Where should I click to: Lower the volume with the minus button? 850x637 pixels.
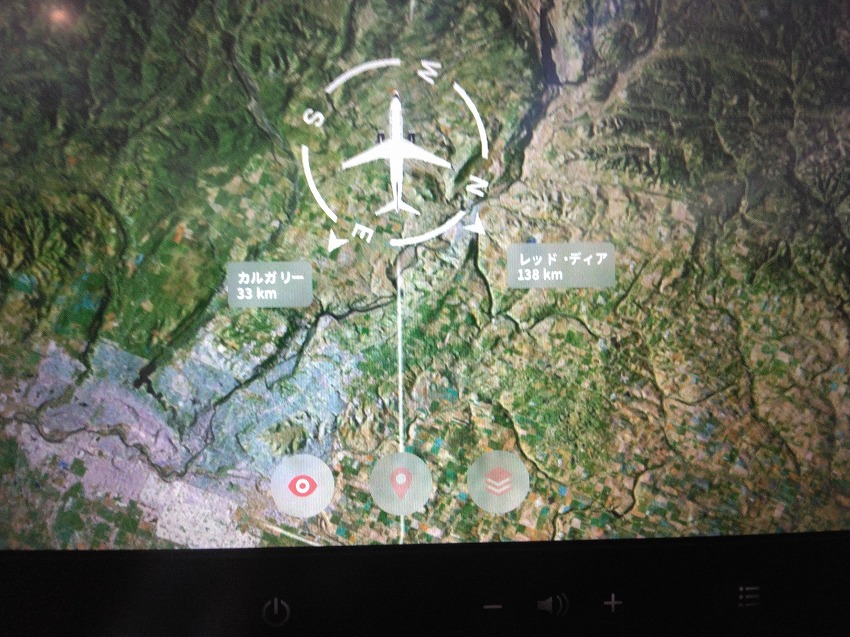point(492,606)
